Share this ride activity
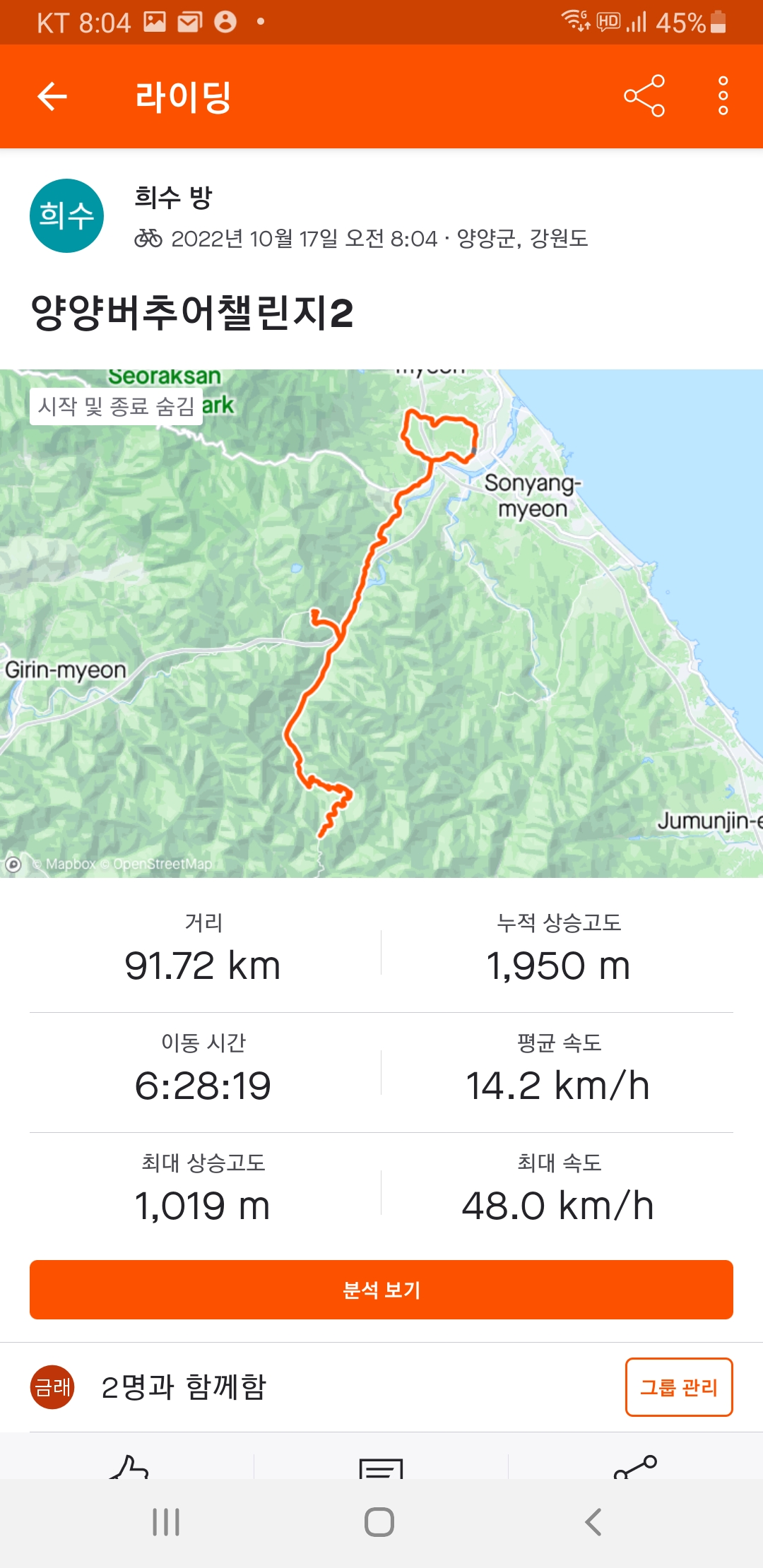This screenshot has height=1568, width=763. coord(644,96)
